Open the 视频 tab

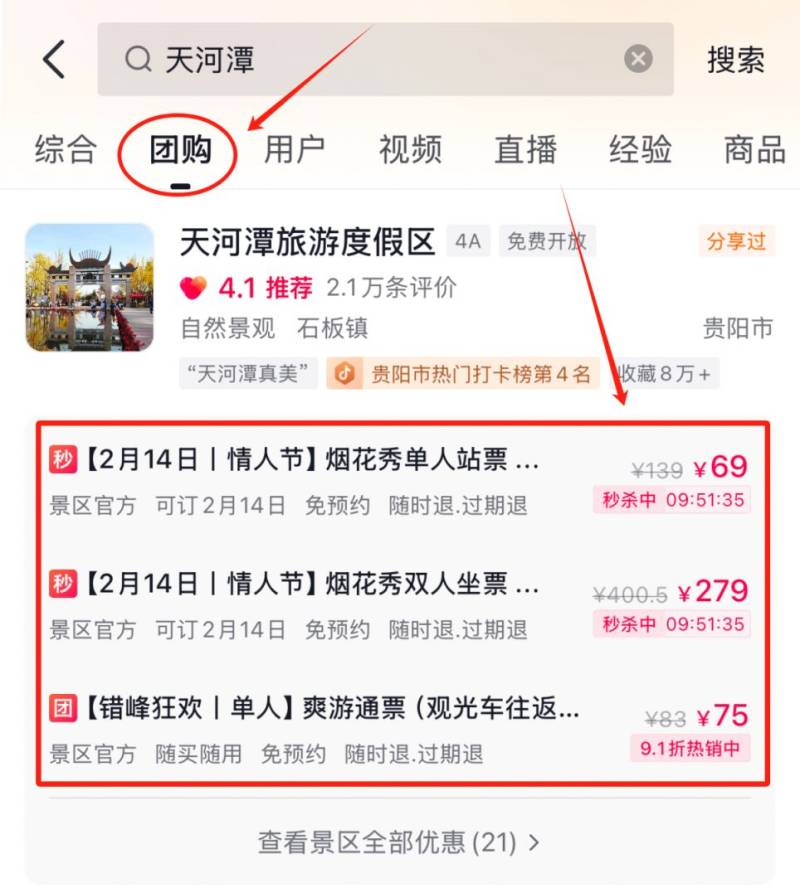coord(410,150)
